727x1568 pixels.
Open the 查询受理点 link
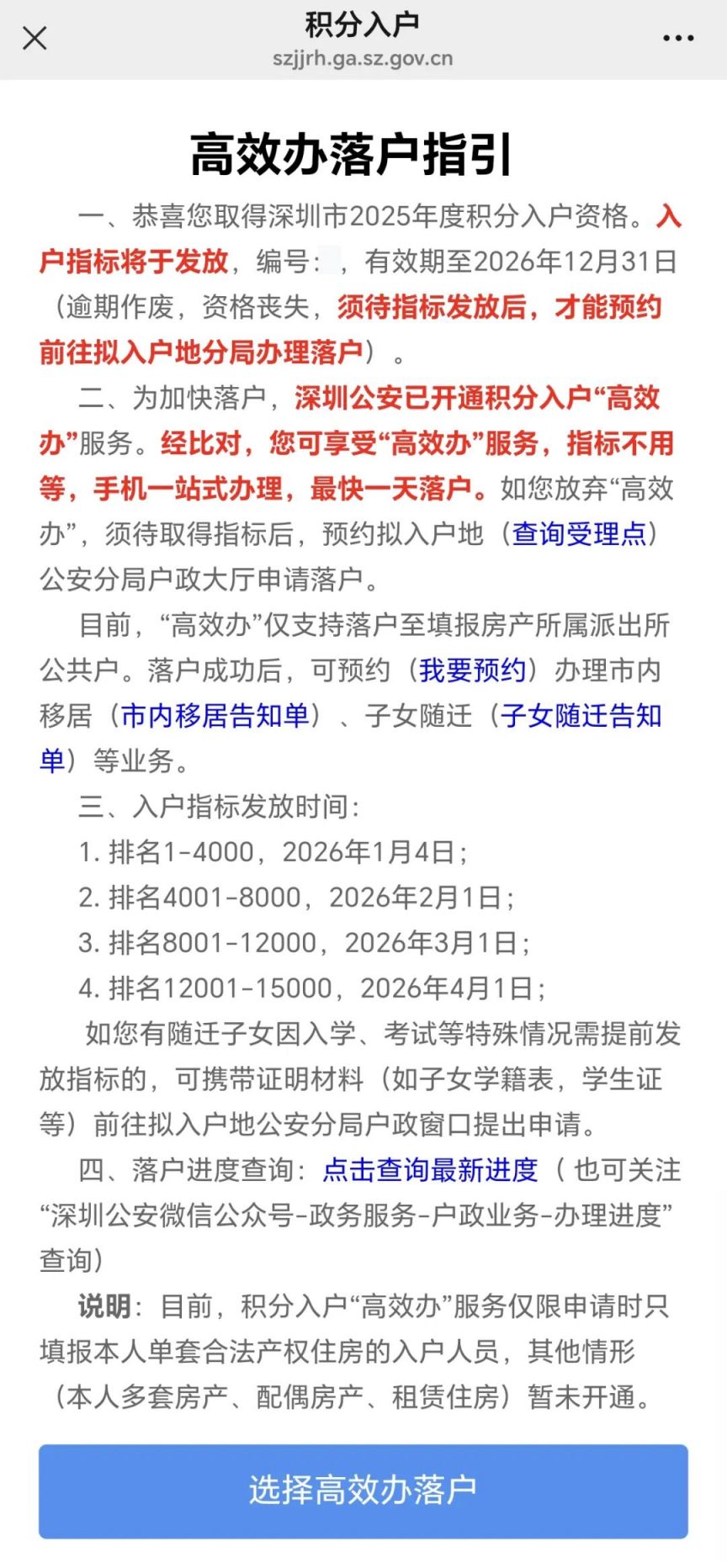click(x=579, y=534)
